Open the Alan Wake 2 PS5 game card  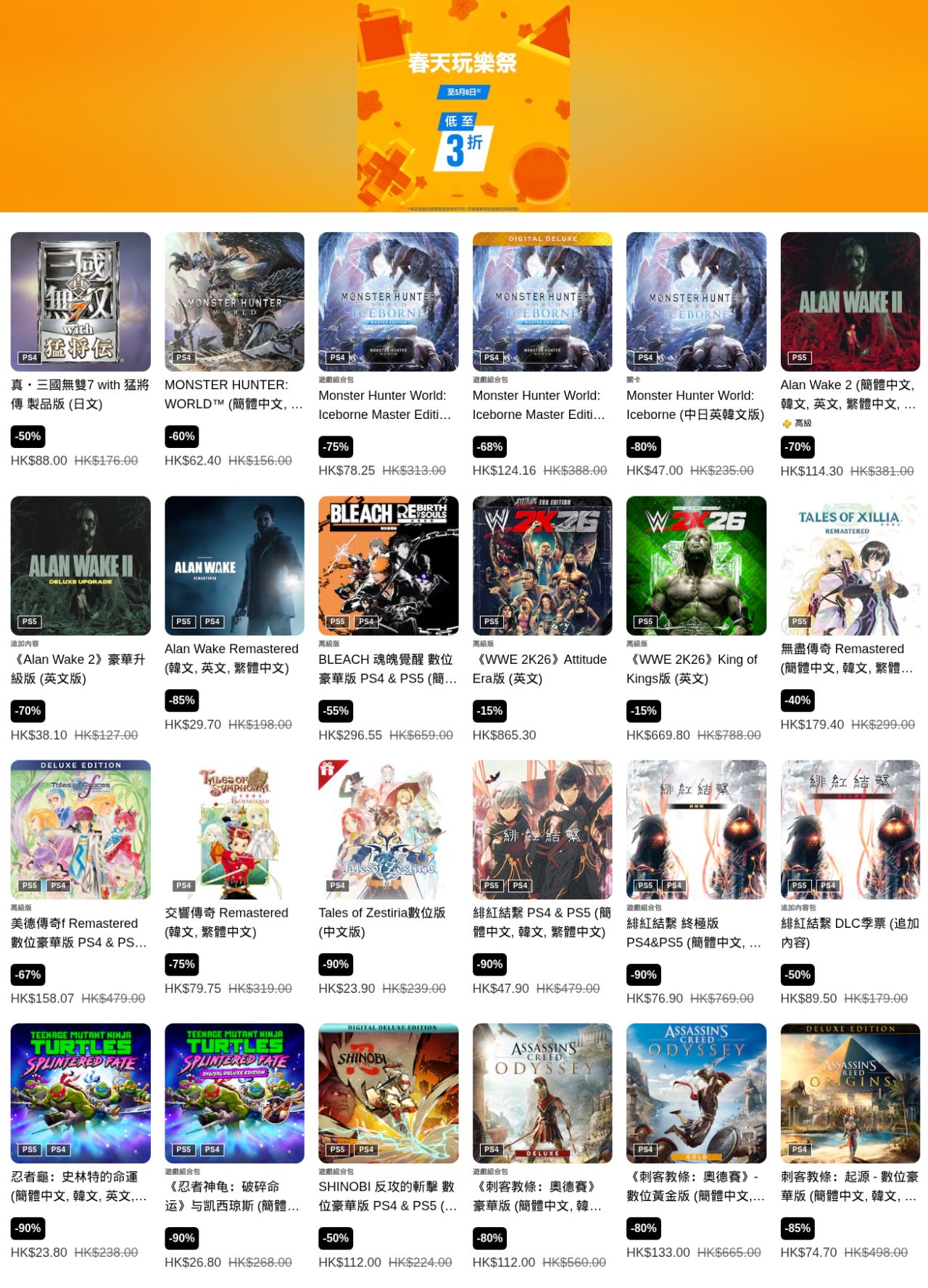(850, 302)
